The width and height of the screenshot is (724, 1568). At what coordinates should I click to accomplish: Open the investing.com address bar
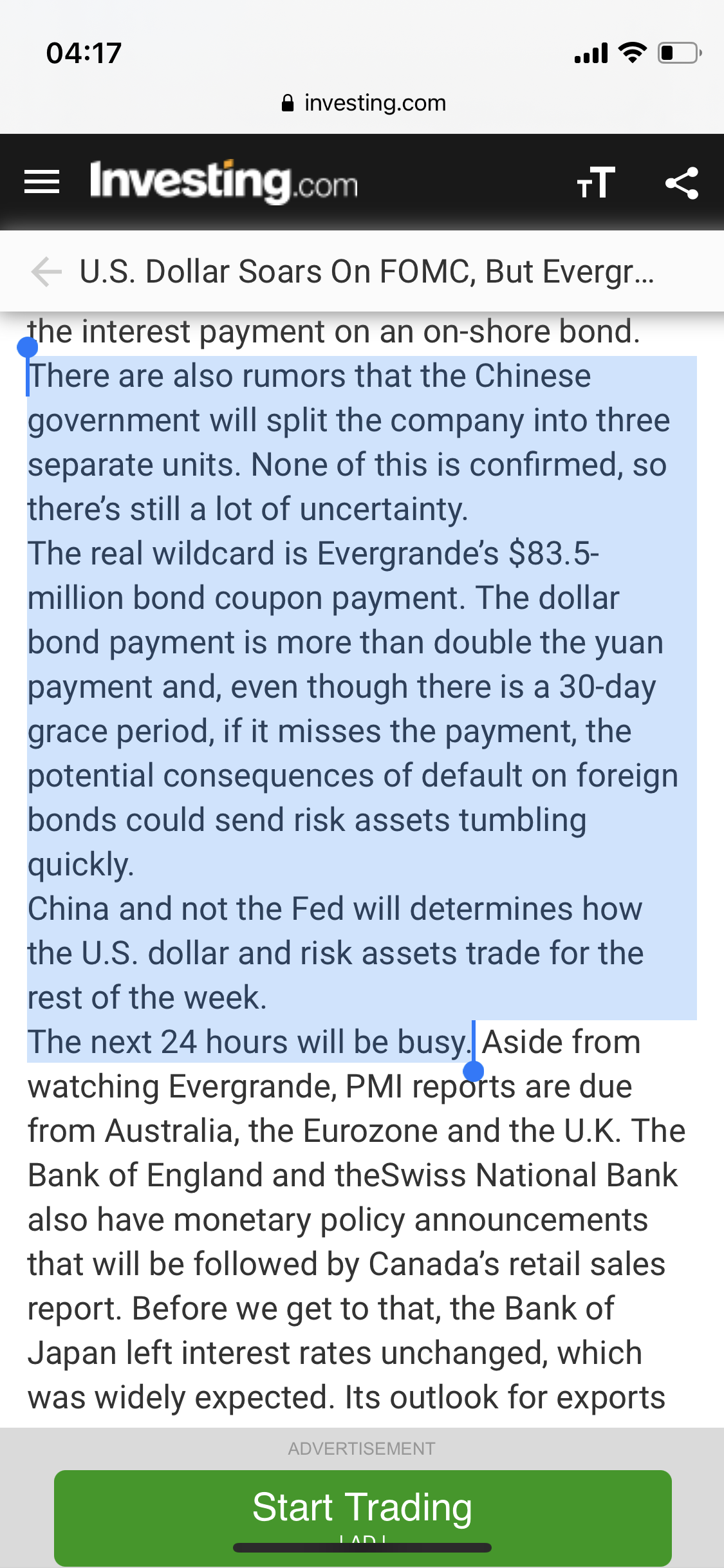[362, 103]
